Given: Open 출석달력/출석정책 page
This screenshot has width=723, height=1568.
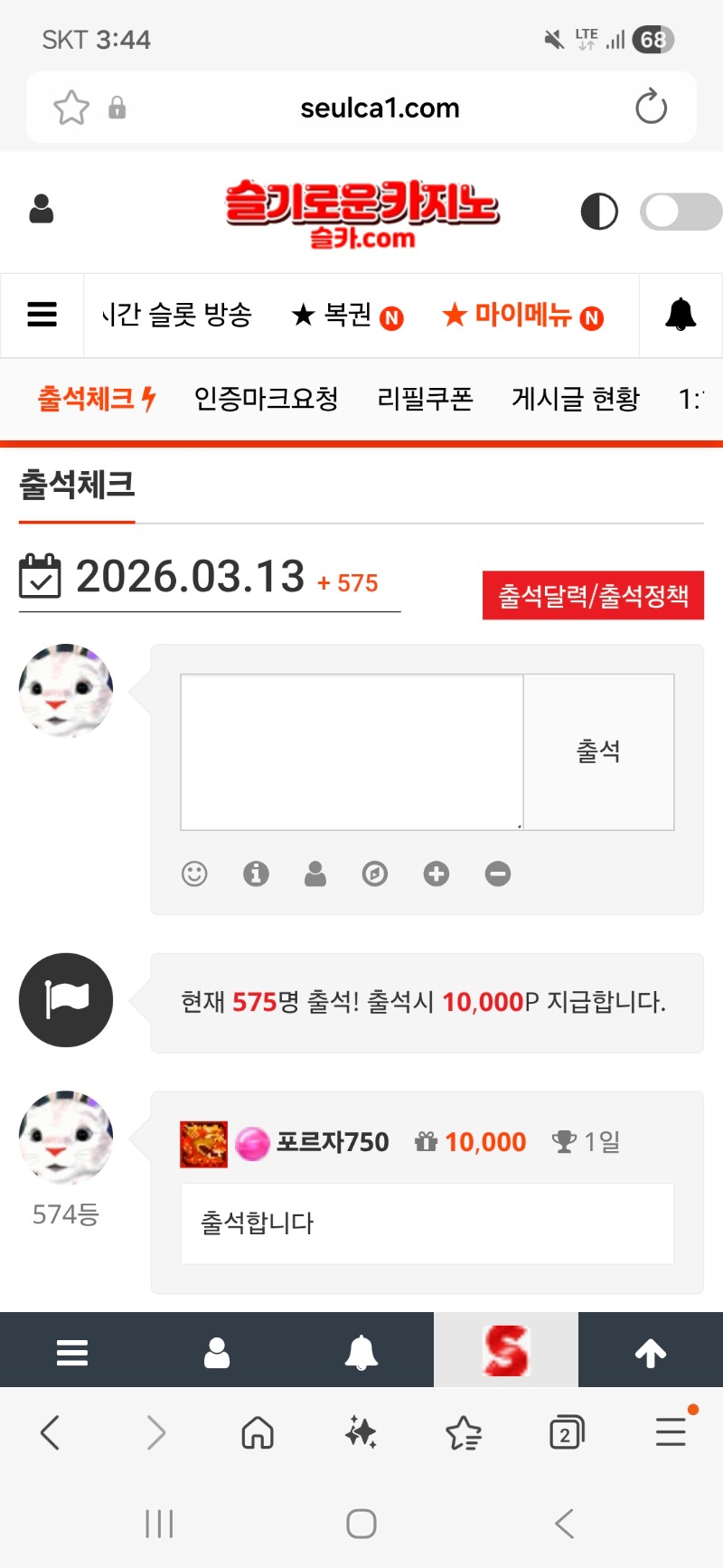Looking at the screenshot, I should 593,596.
